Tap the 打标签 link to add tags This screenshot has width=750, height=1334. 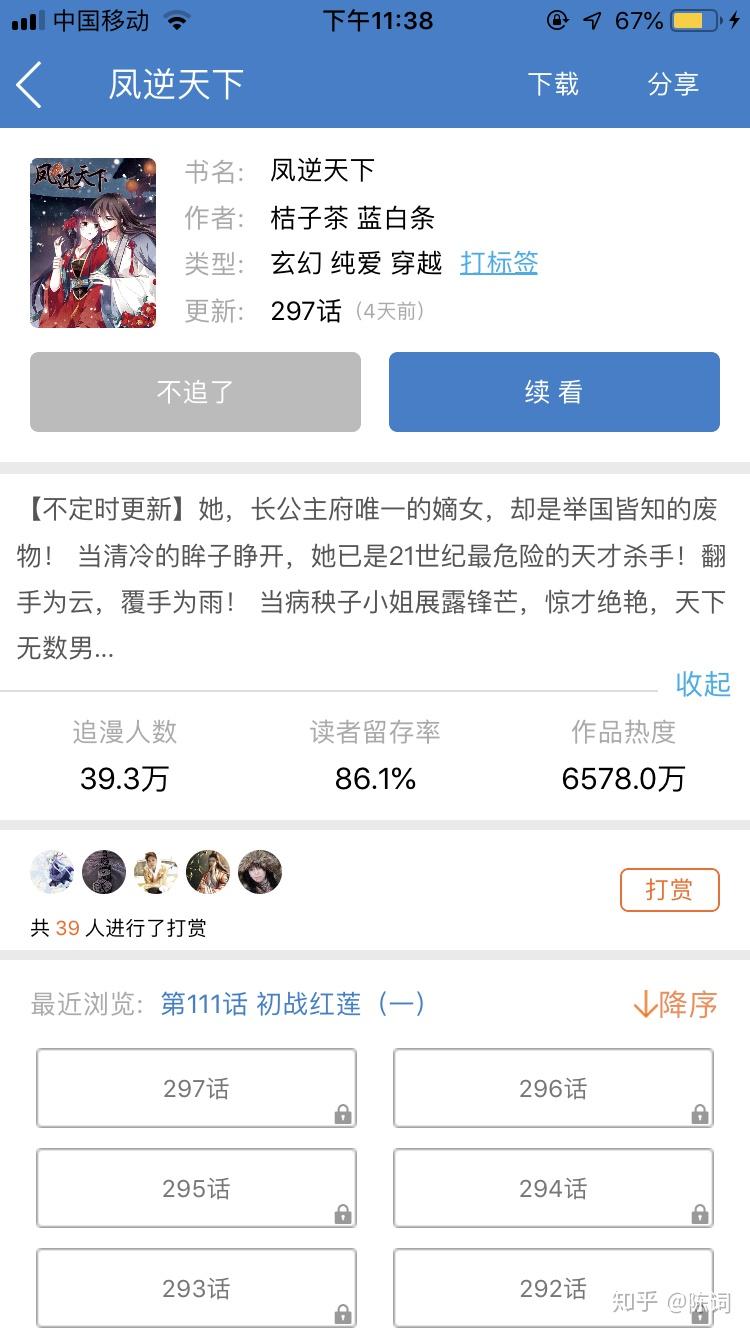(x=499, y=263)
